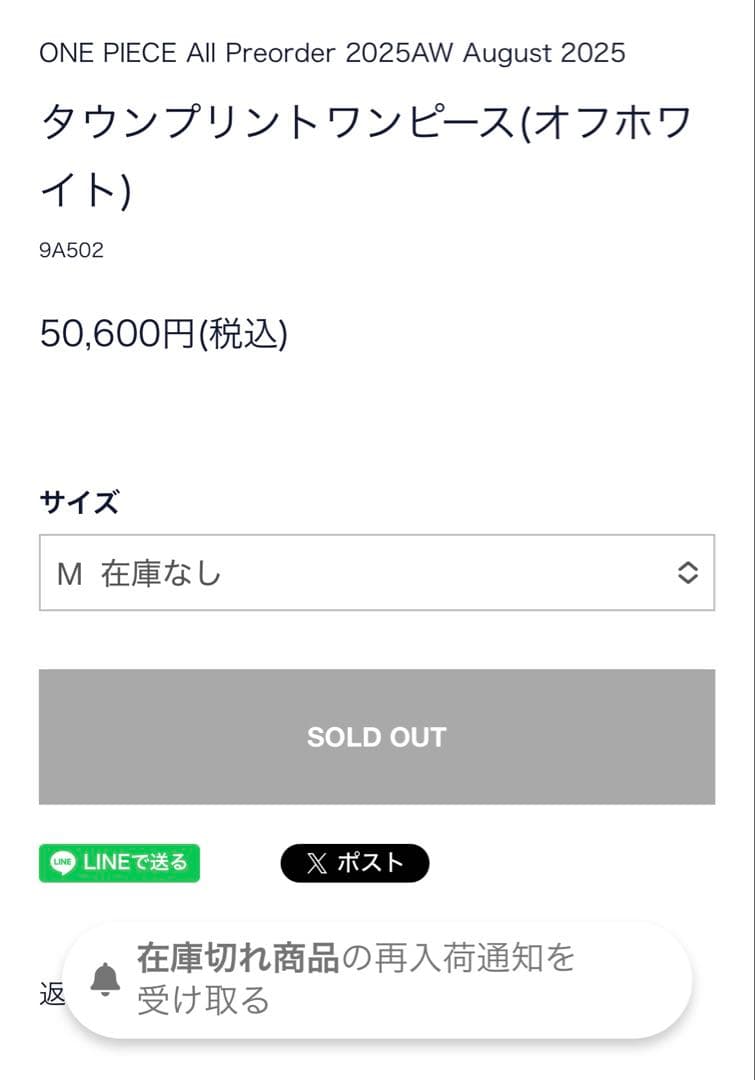755x1080 pixels.
Task: Open the サイズ dropdown showing M 在庫なし
Action: click(x=377, y=572)
